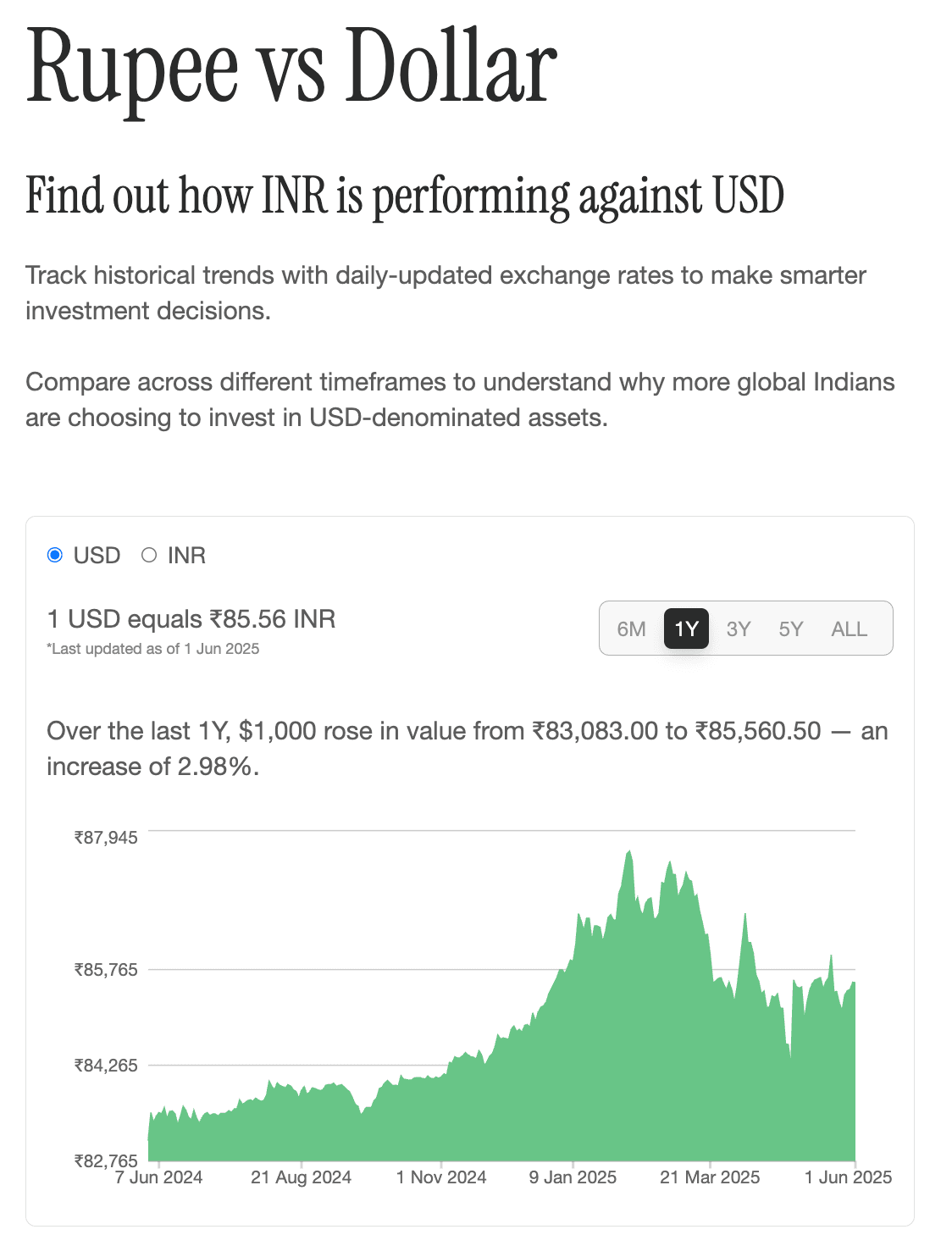
Task: Switch to the INR radio button
Action: click(151, 555)
